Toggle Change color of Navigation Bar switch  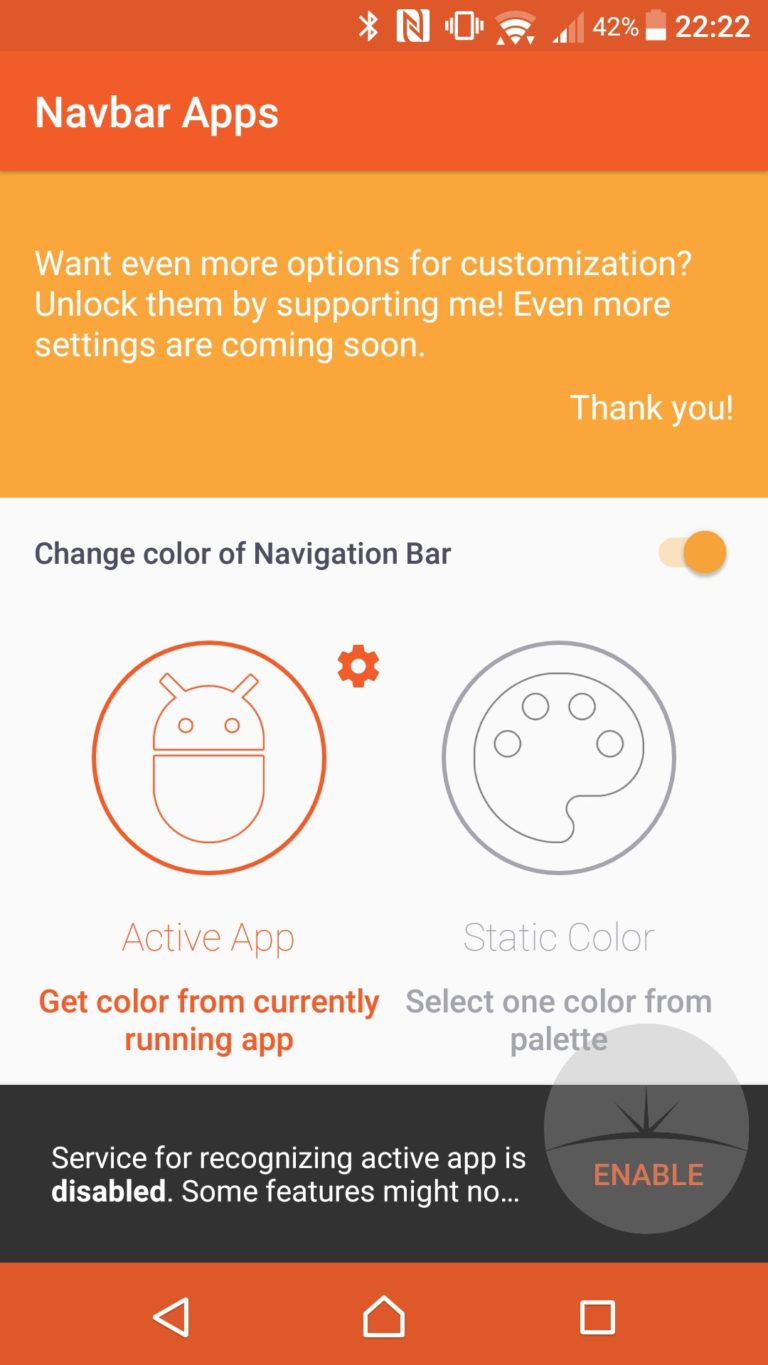(692, 553)
